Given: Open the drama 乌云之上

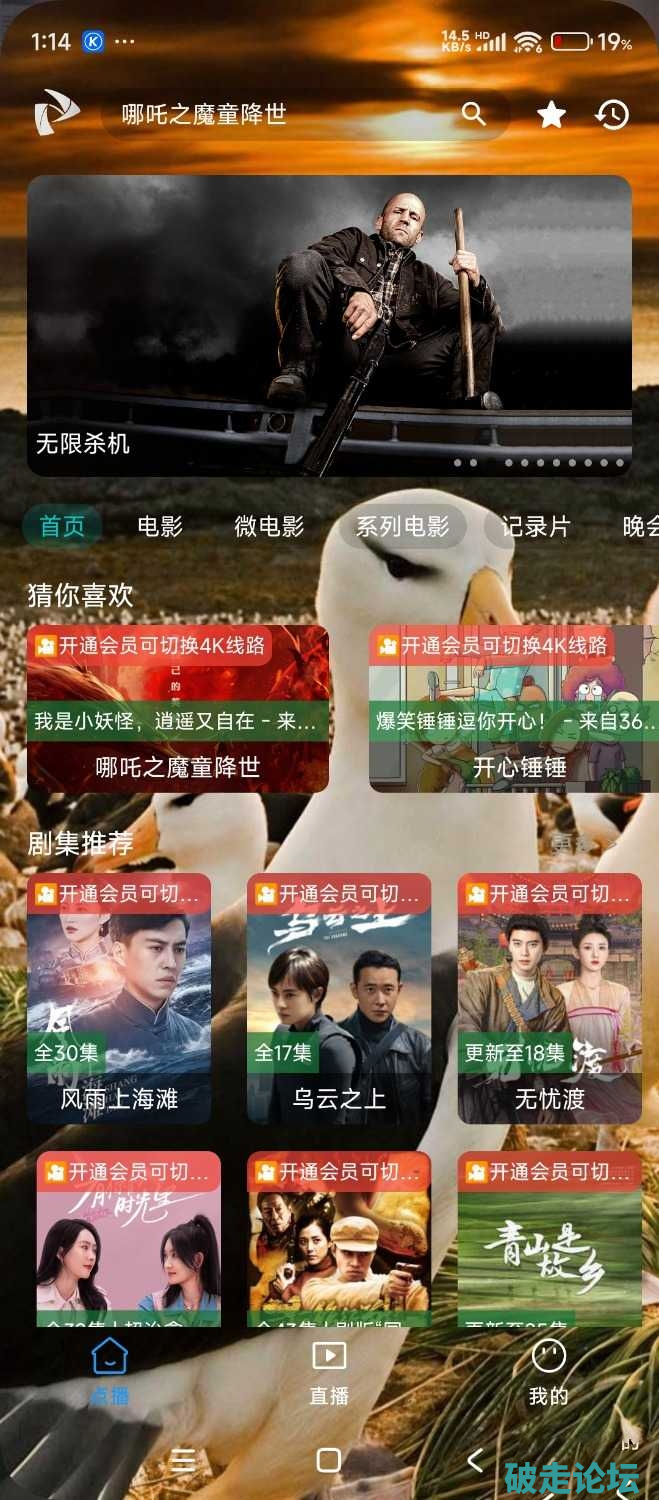Looking at the screenshot, I should 339,998.
